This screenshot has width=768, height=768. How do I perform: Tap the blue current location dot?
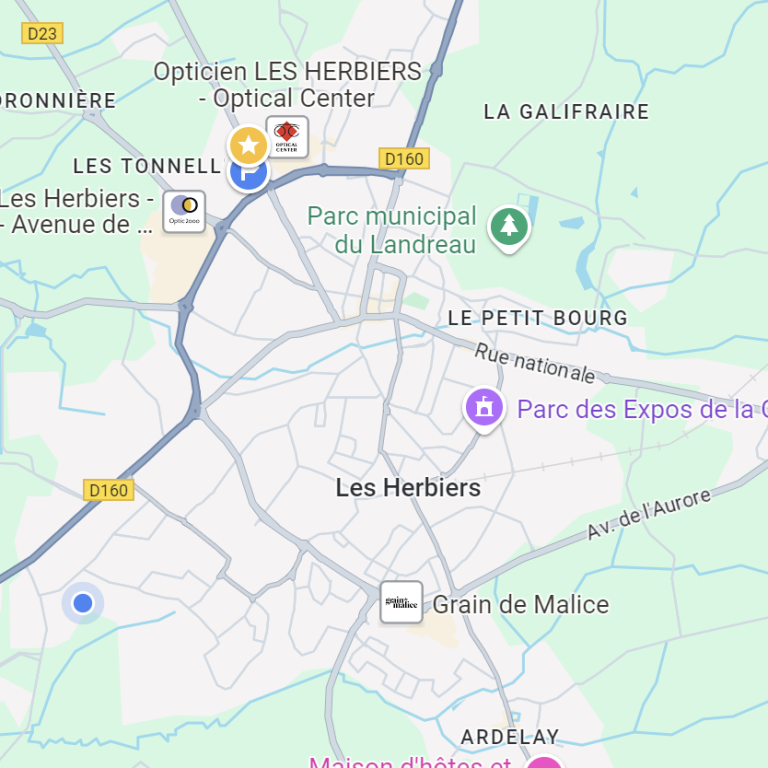[x=83, y=603]
